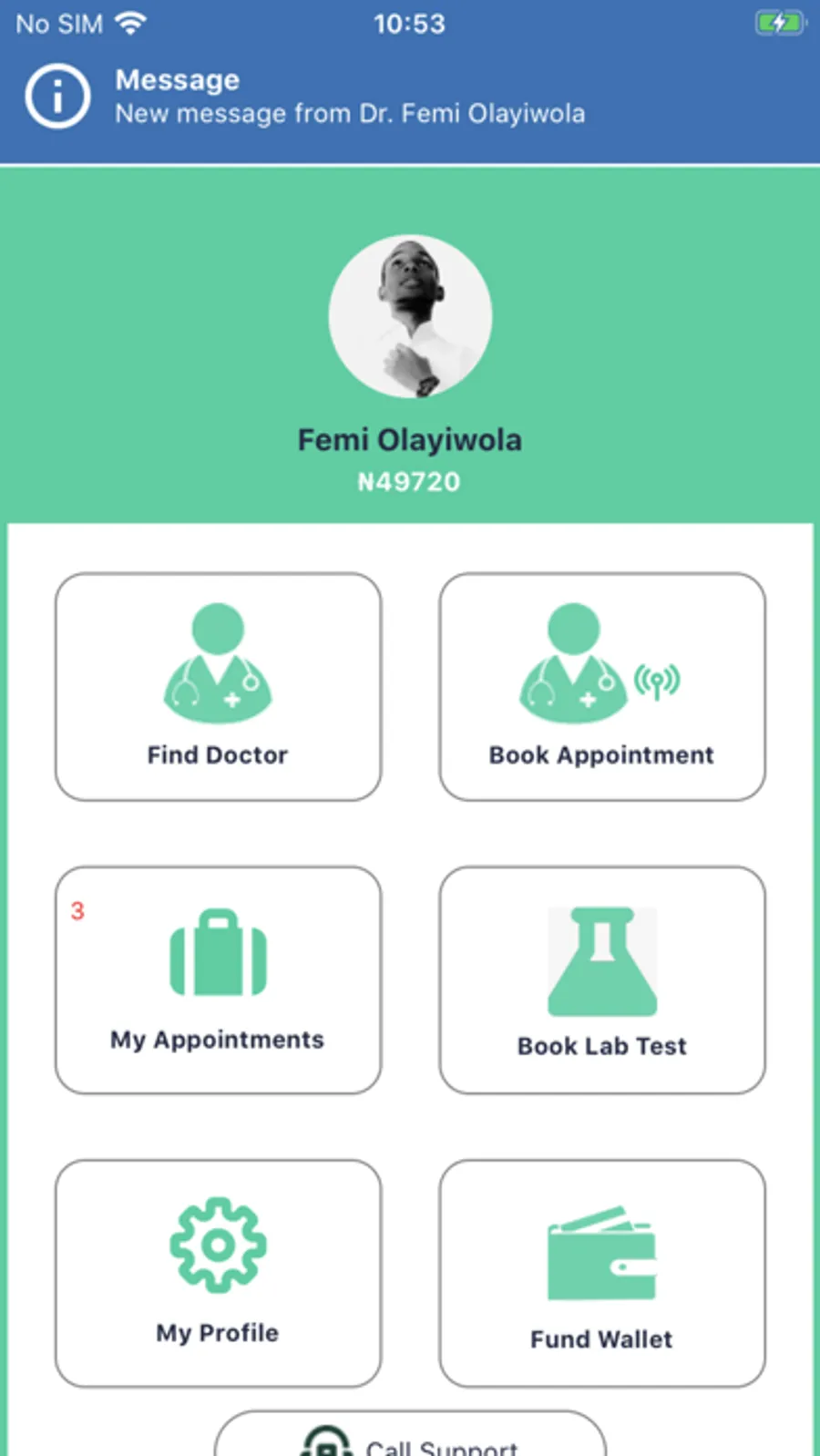
Task: Tap the appointments notification badge showing 3
Action: click(x=77, y=908)
